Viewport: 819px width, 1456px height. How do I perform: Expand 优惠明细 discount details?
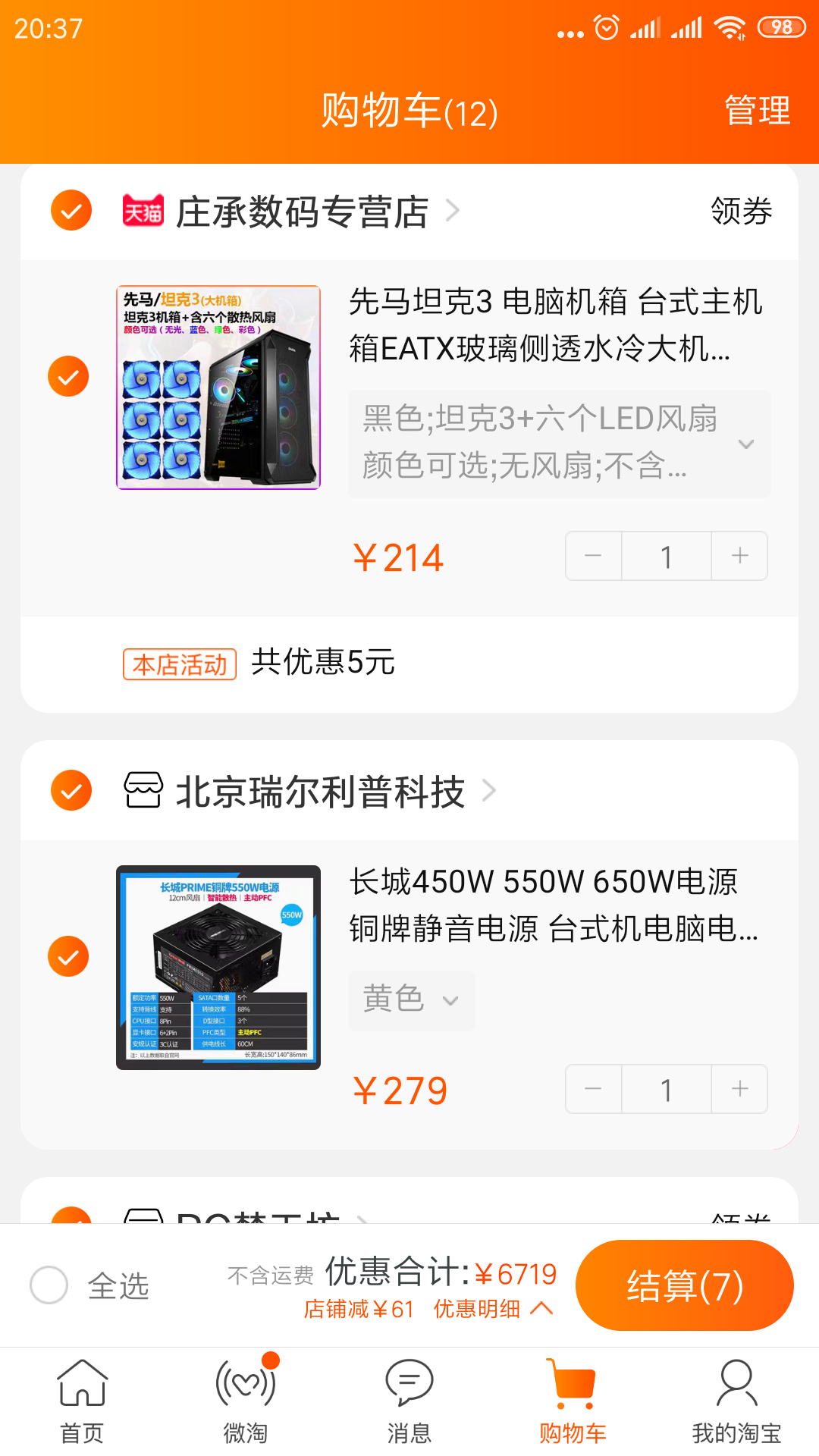[x=493, y=1309]
